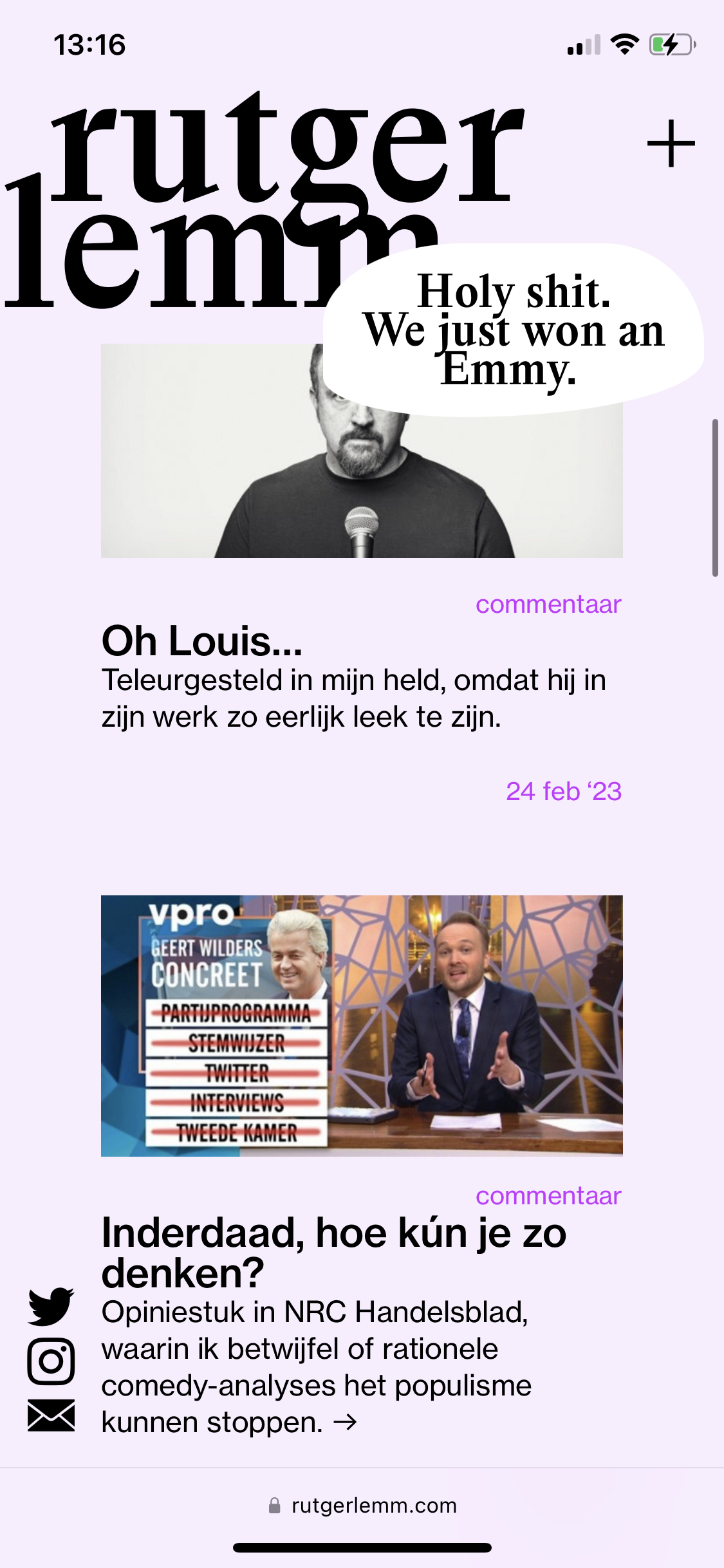The image size is (724, 1568).
Task: Visit the Twitter profile icon
Action: click(x=51, y=1306)
